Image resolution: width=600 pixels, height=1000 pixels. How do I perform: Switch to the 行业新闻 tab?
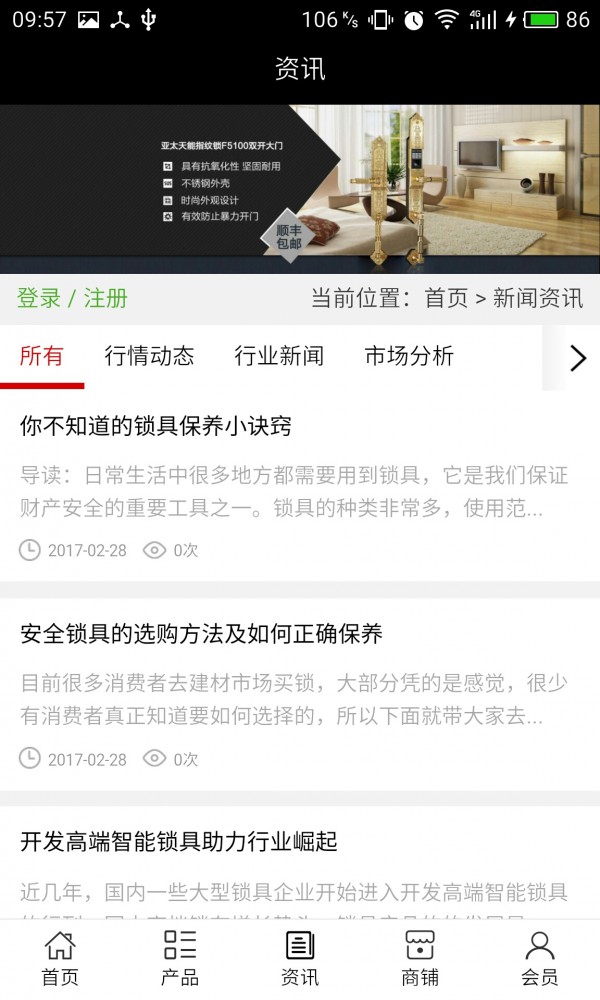279,356
